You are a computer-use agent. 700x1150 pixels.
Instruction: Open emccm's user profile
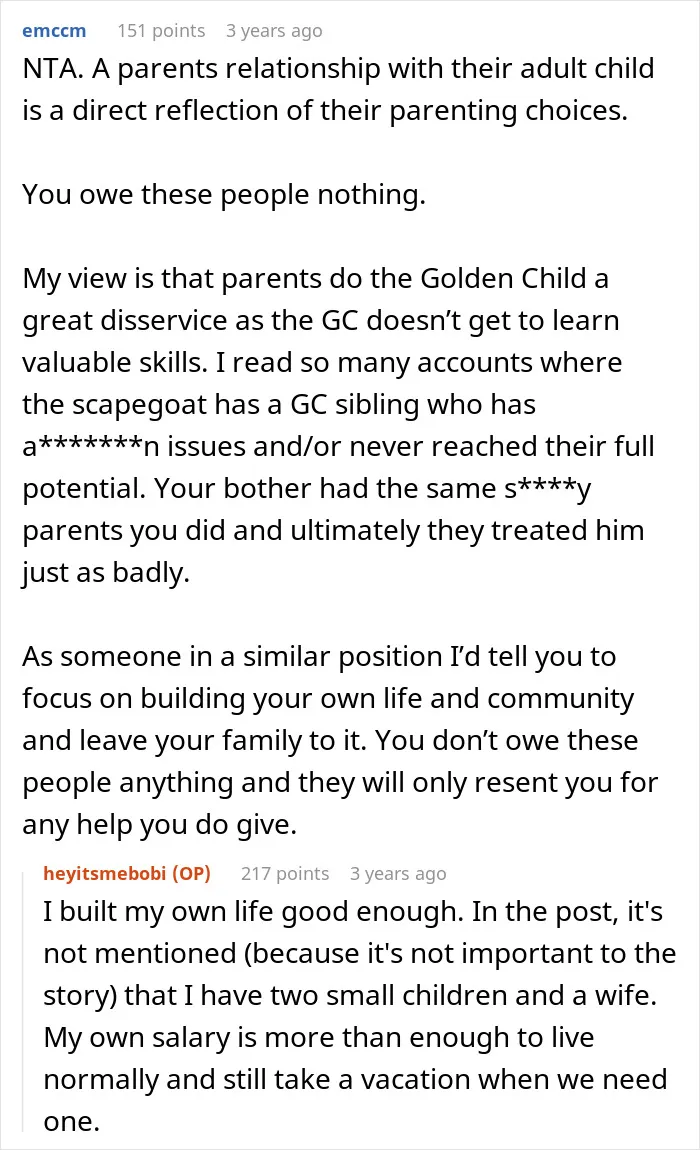[x=54, y=31]
